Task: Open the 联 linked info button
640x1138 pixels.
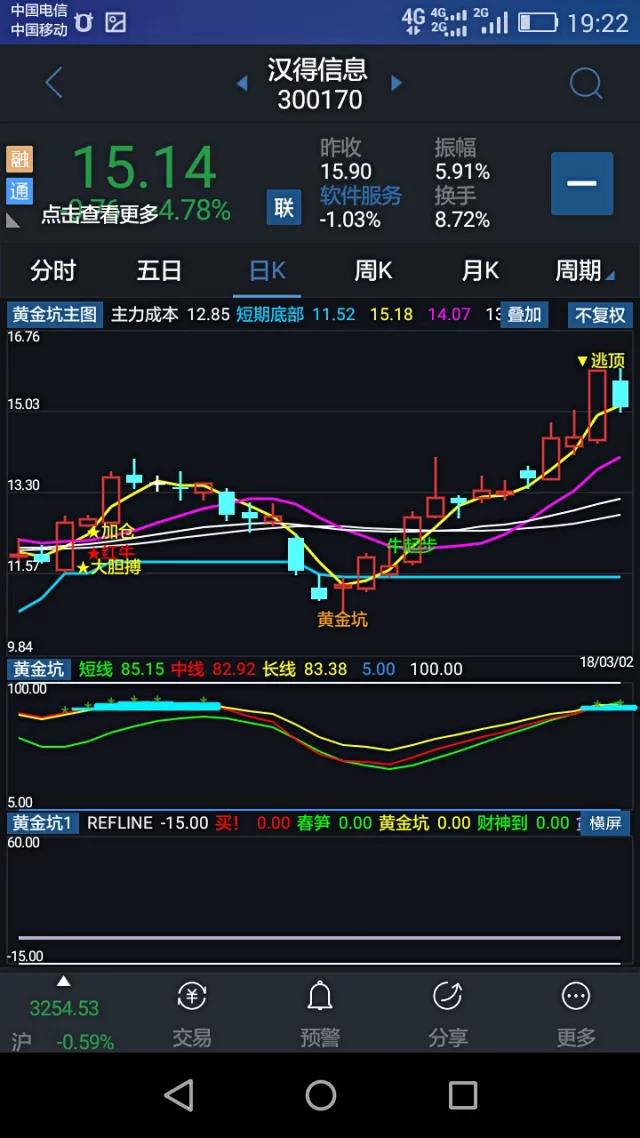Action: [x=284, y=207]
